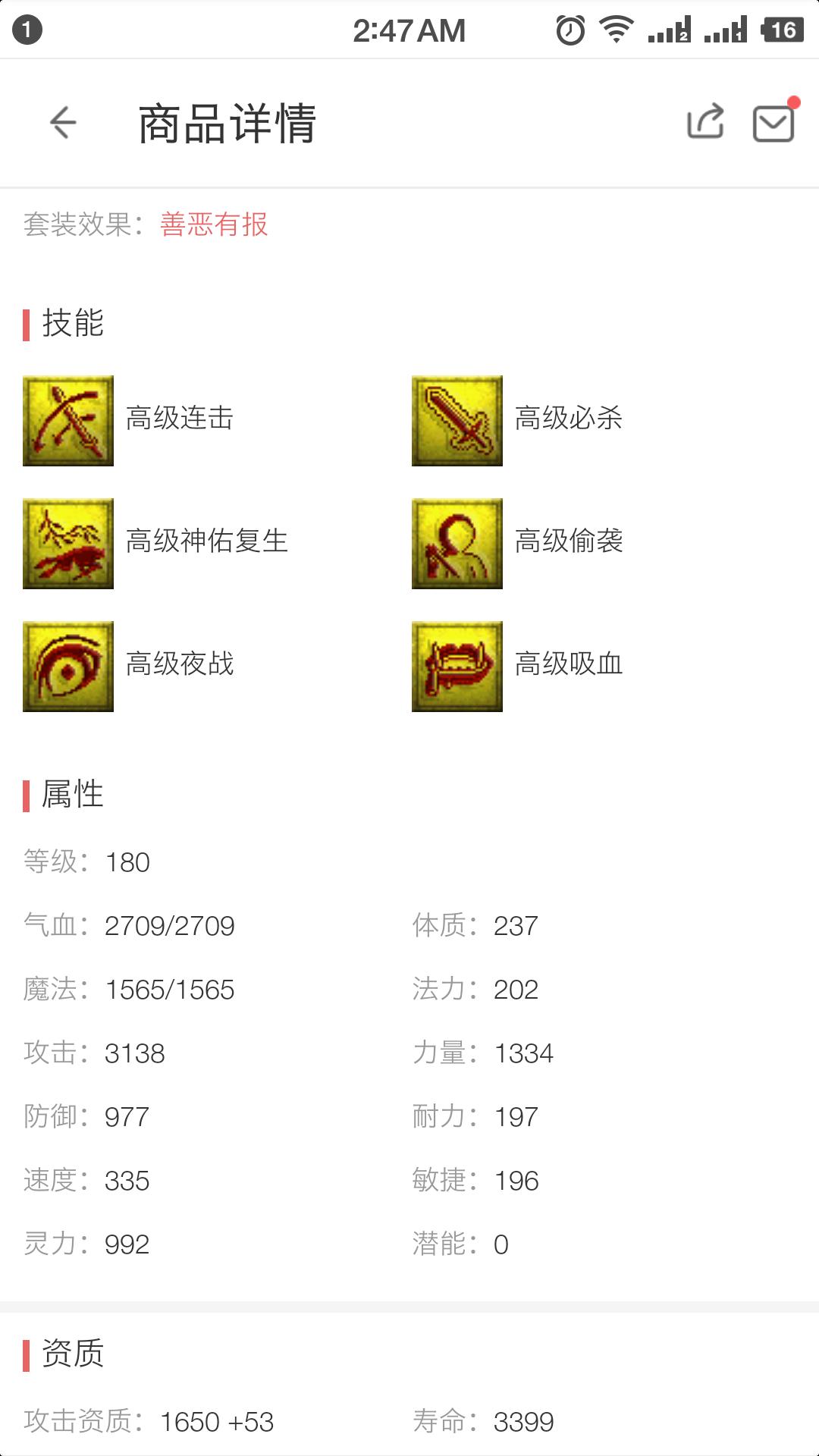Open the 高级夜战 skill details
Image resolution: width=819 pixels, height=1456 pixels.
68,667
